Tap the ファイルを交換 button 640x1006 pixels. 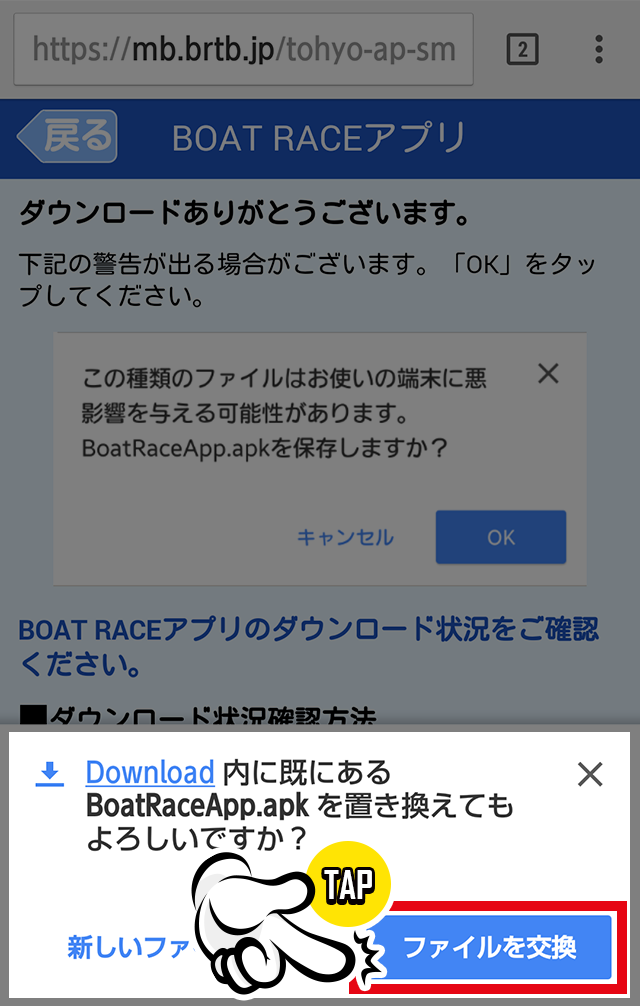click(489, 947)
